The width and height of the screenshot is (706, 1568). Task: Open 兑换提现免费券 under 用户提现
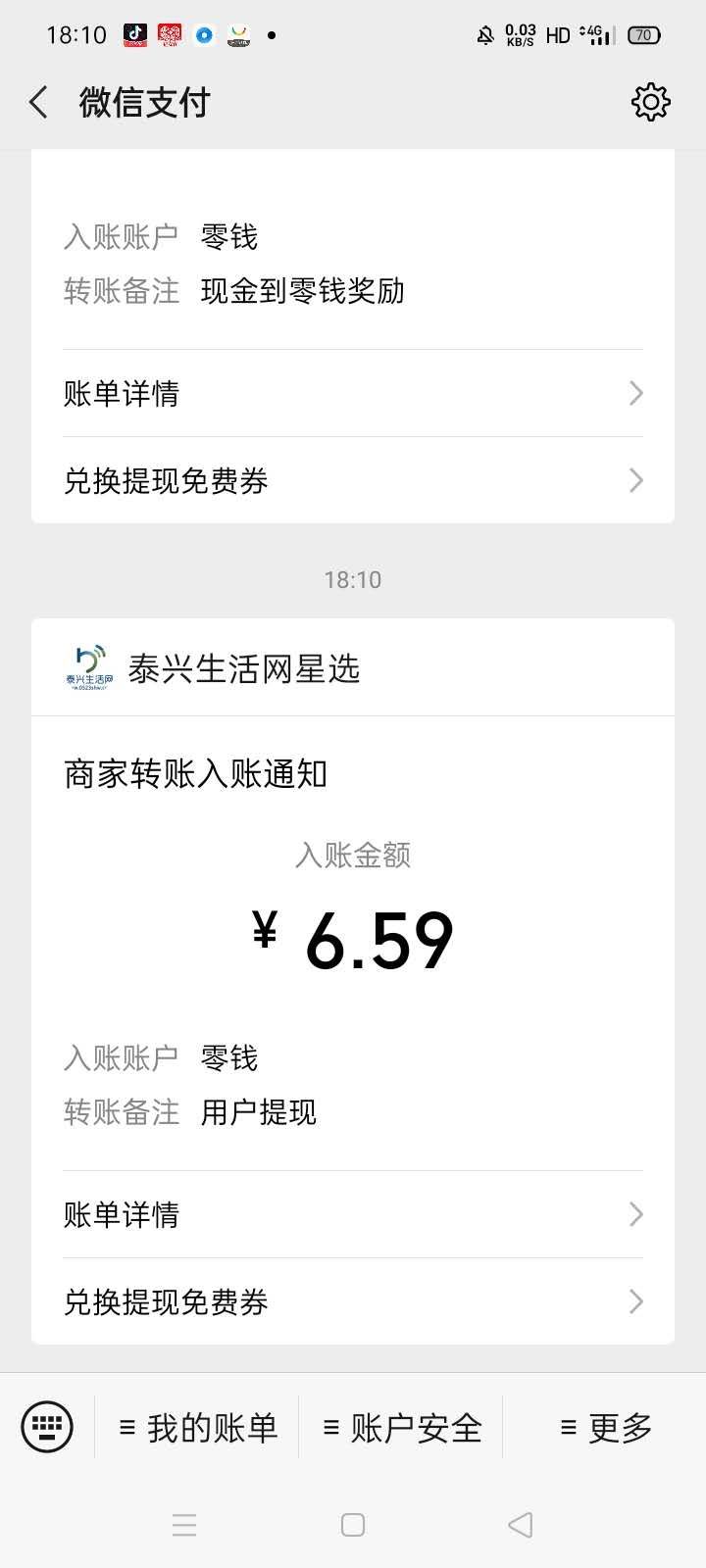click(x=353, y=1301)
